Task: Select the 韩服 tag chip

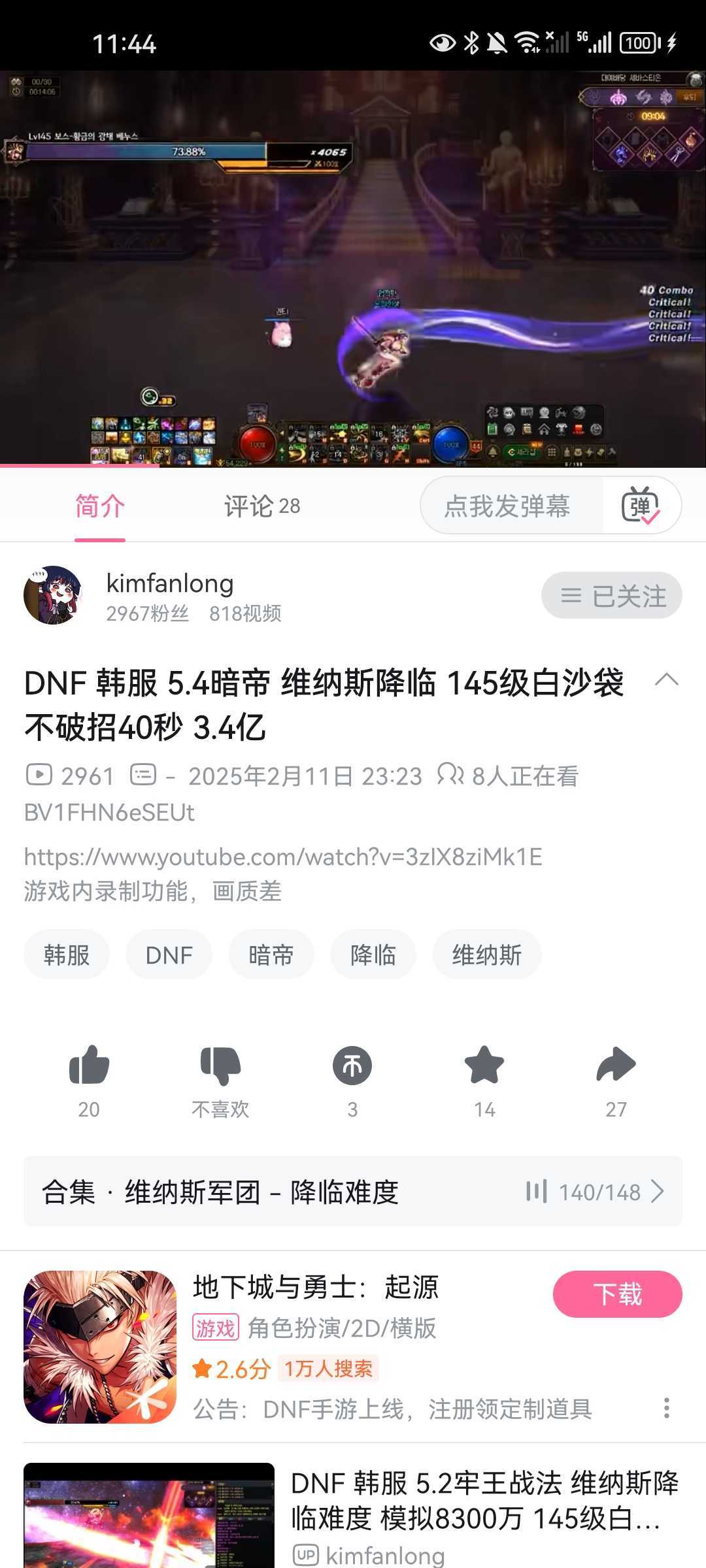Action: click(66, 955)
